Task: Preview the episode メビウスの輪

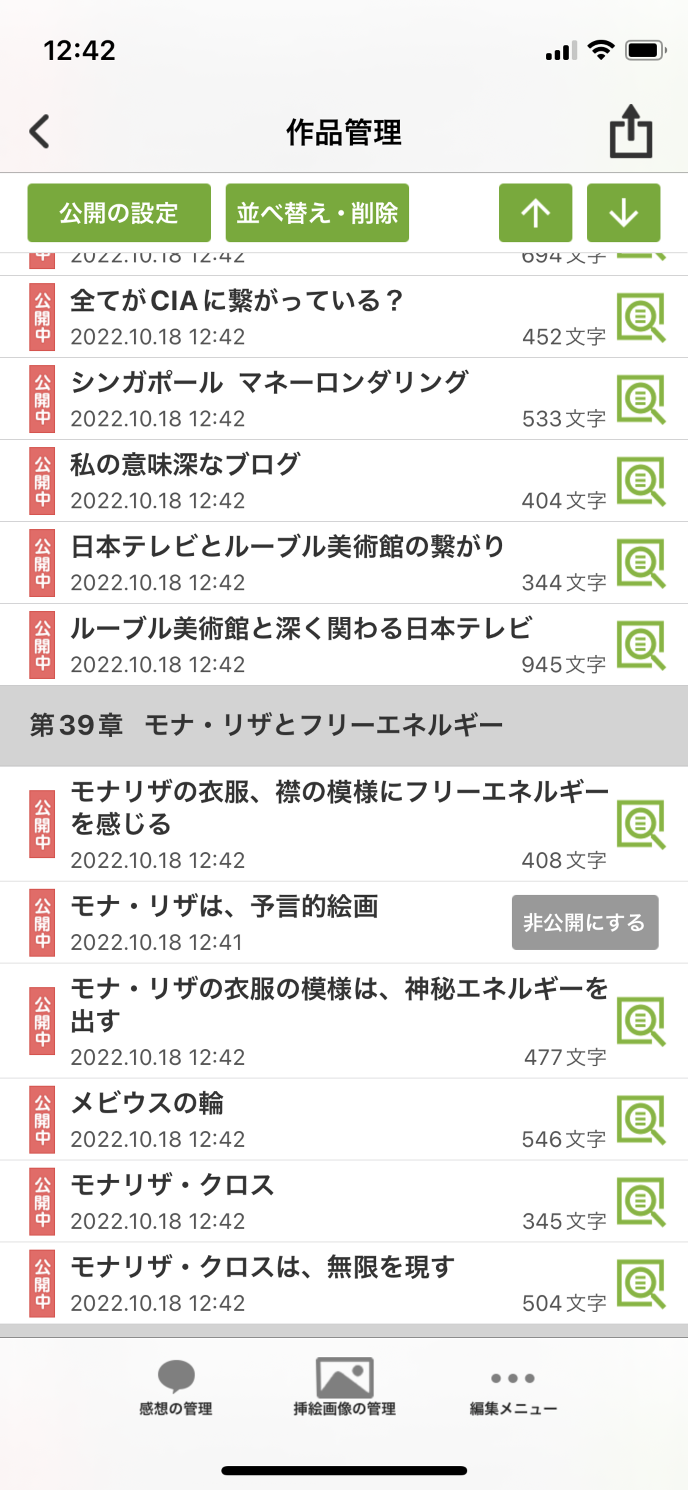Action: (640, 1120)
